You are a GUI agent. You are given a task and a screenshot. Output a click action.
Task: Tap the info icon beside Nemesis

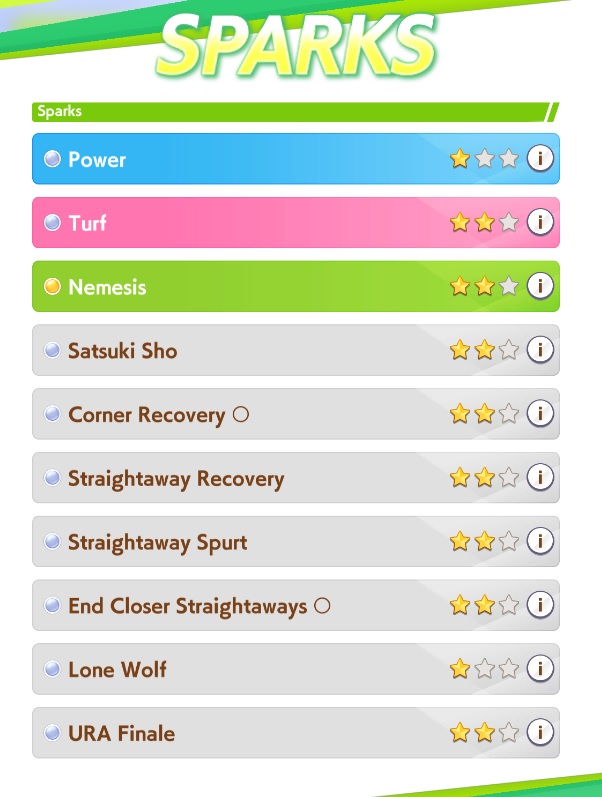[540, 286]
